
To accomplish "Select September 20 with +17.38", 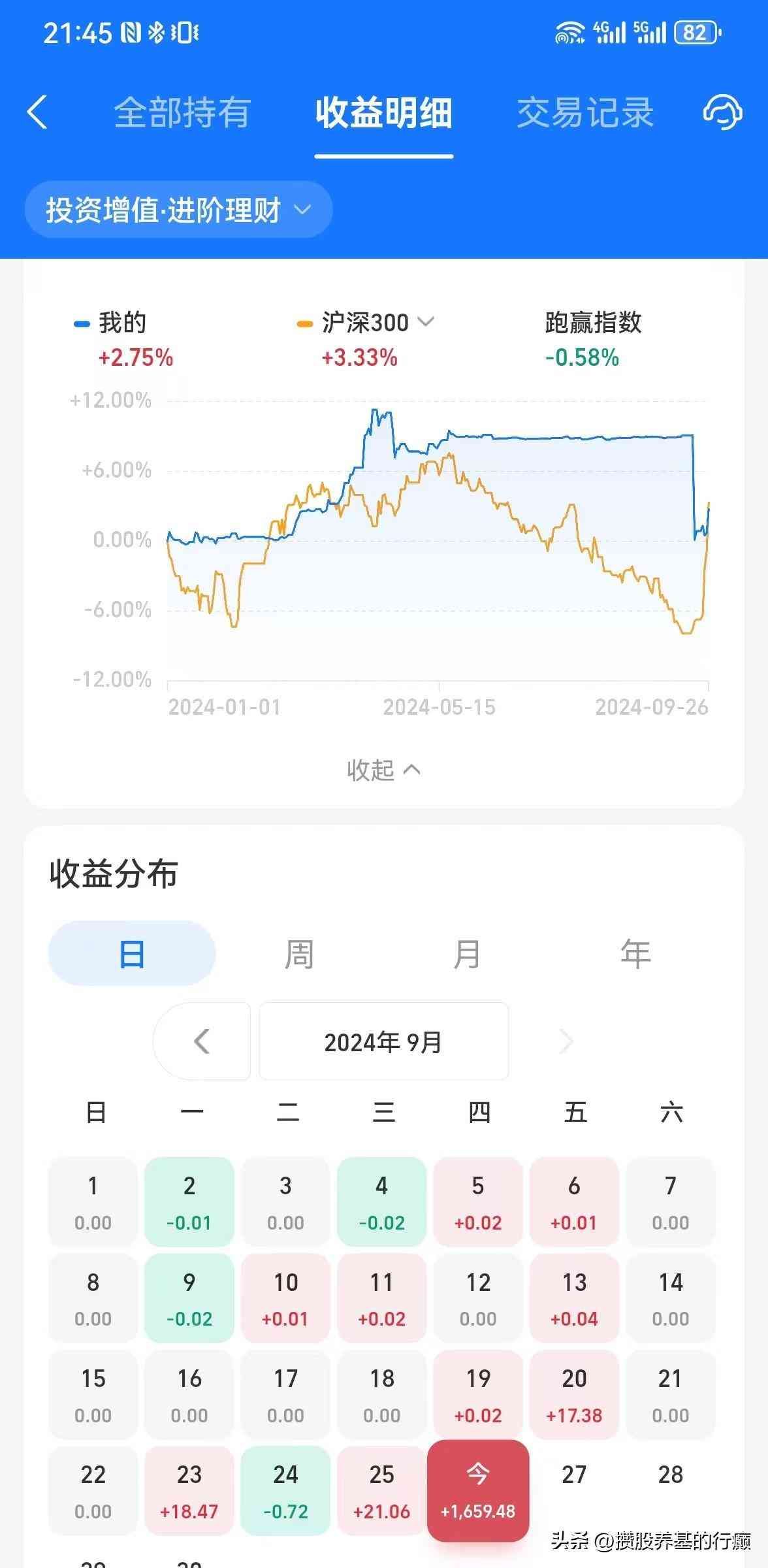I will tap(574, 1394).
